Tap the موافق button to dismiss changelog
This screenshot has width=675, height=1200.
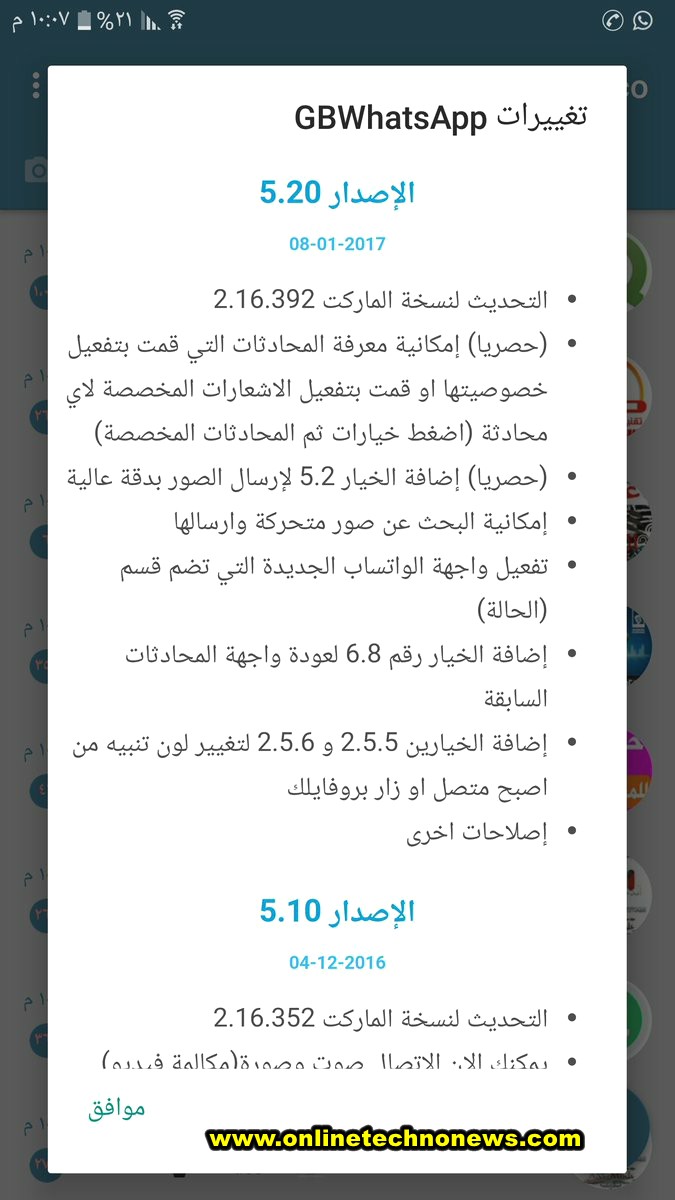pos(116,1108)
